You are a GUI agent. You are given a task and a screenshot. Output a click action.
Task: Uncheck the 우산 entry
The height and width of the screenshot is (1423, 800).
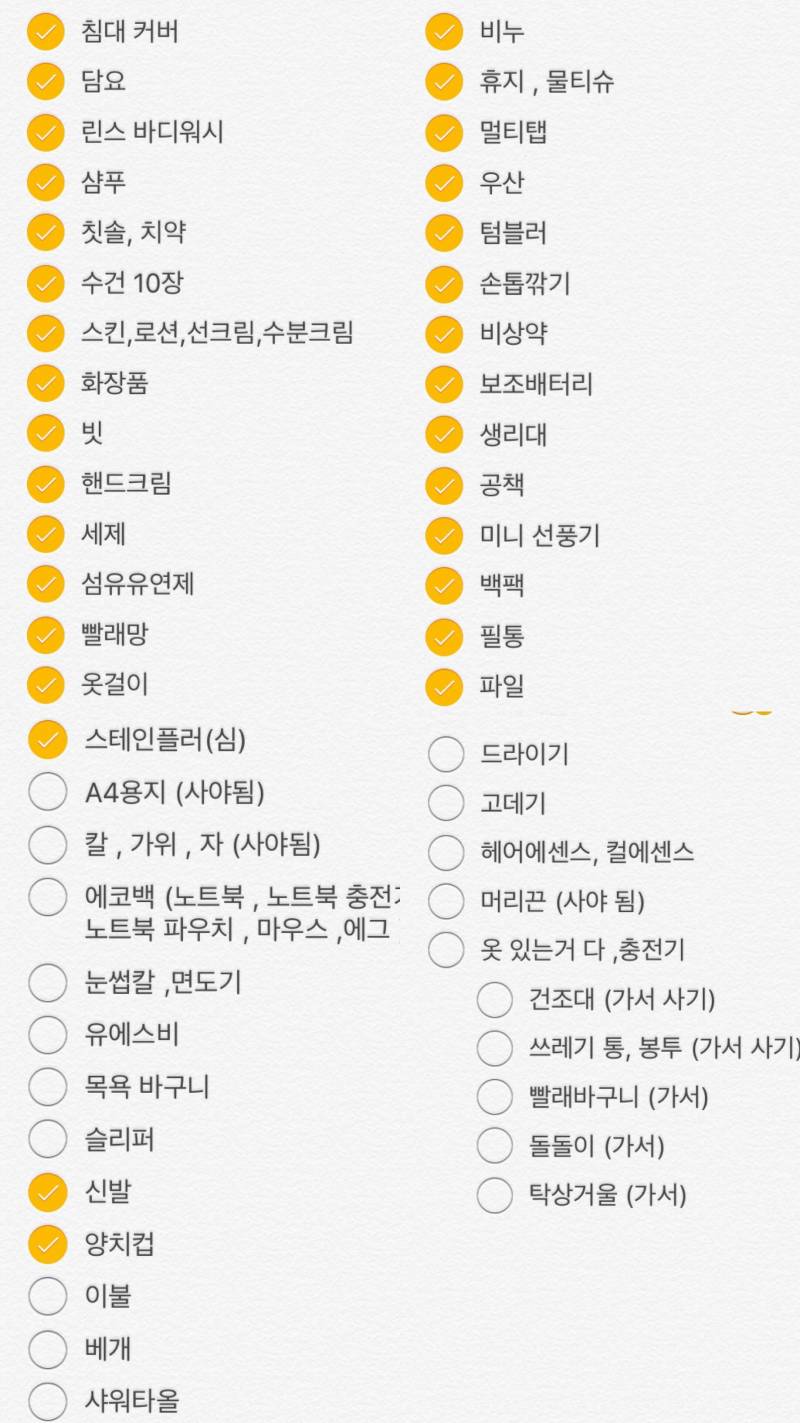tap(445, 182)
